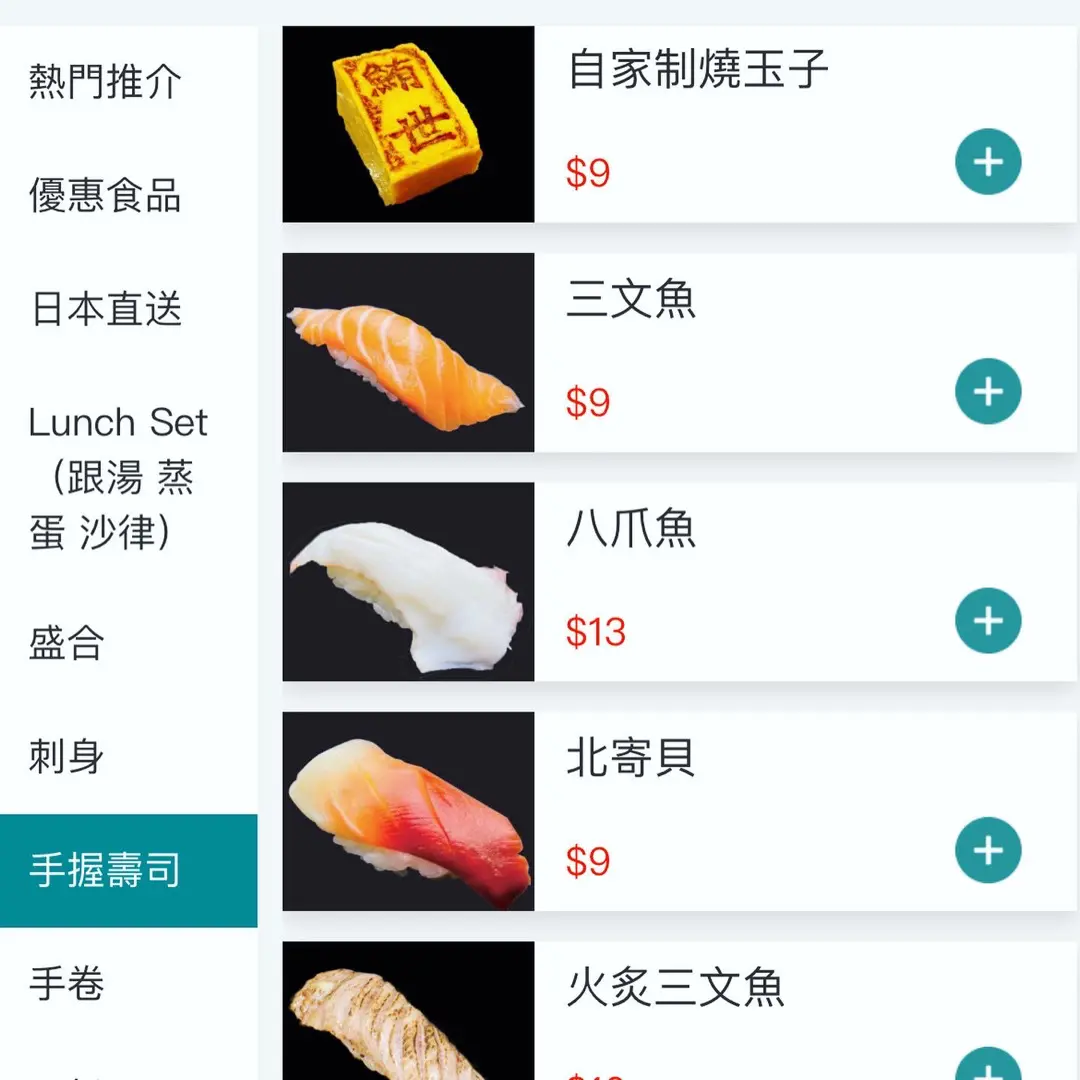View the 自家制燒玉子 item photo
1080x1080 pixels.
click(408, 124)
